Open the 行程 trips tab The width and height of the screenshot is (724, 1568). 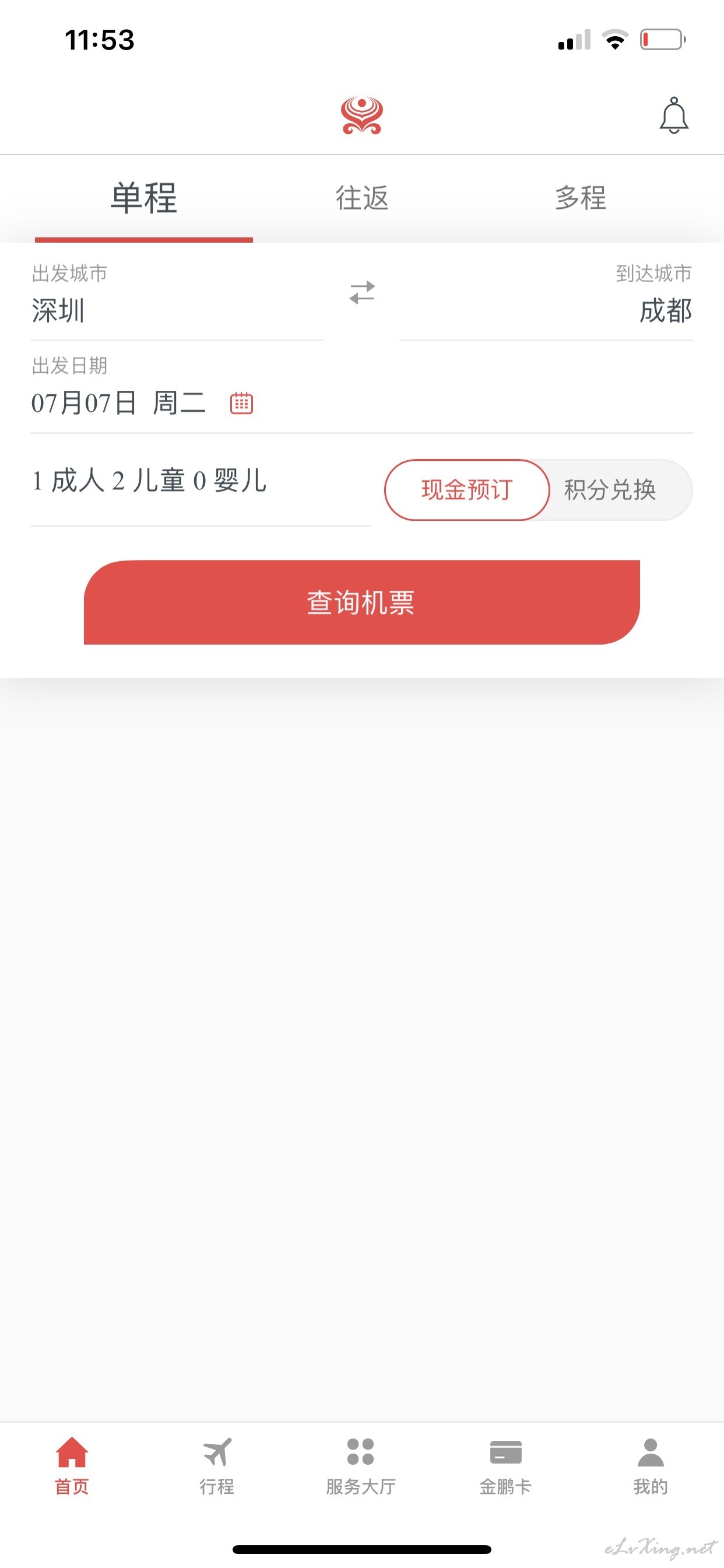tap(217, 1465)
